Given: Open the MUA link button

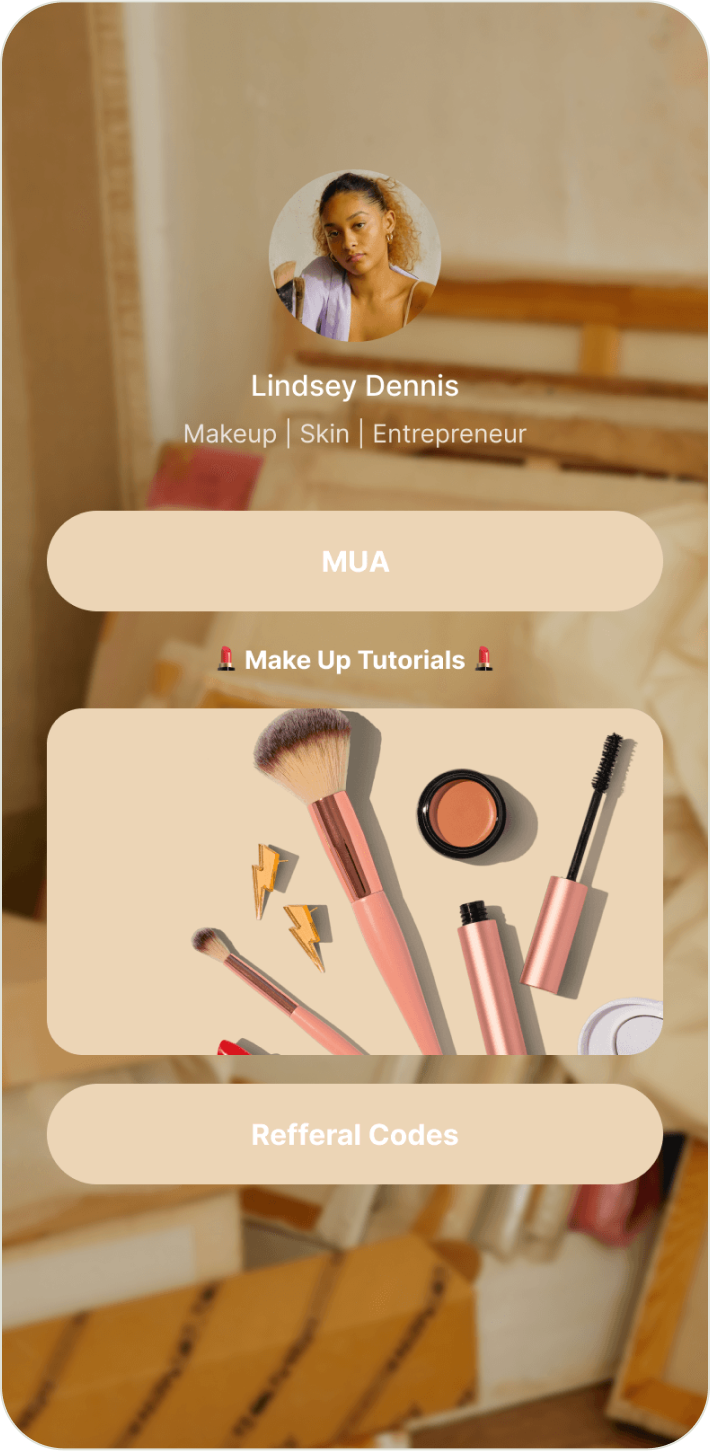Looking at the screenshot, I should pos(355,561).
